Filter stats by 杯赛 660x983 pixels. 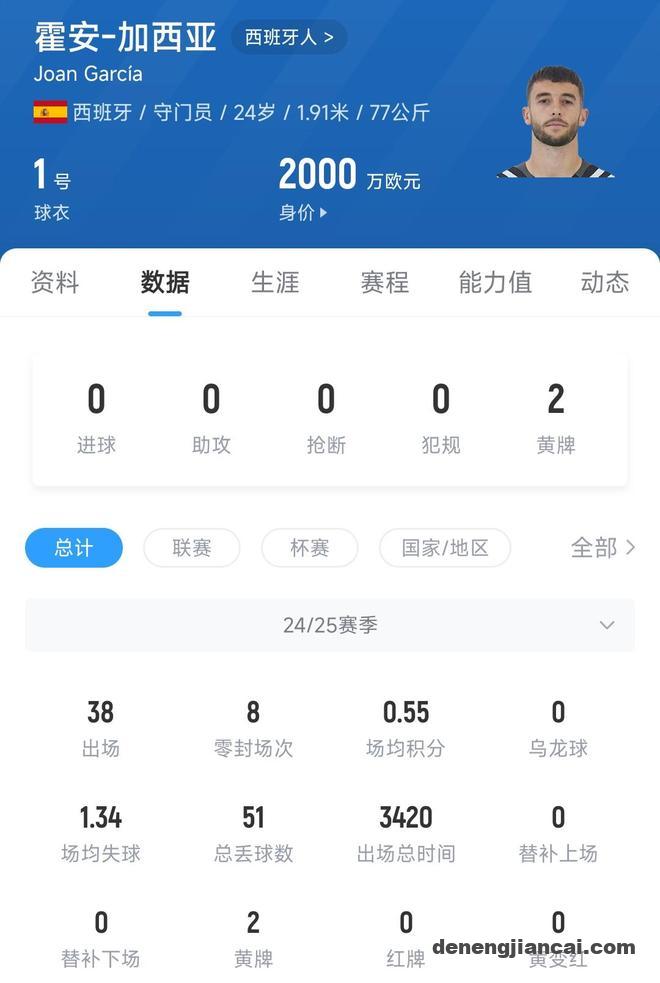pos(309,548)
